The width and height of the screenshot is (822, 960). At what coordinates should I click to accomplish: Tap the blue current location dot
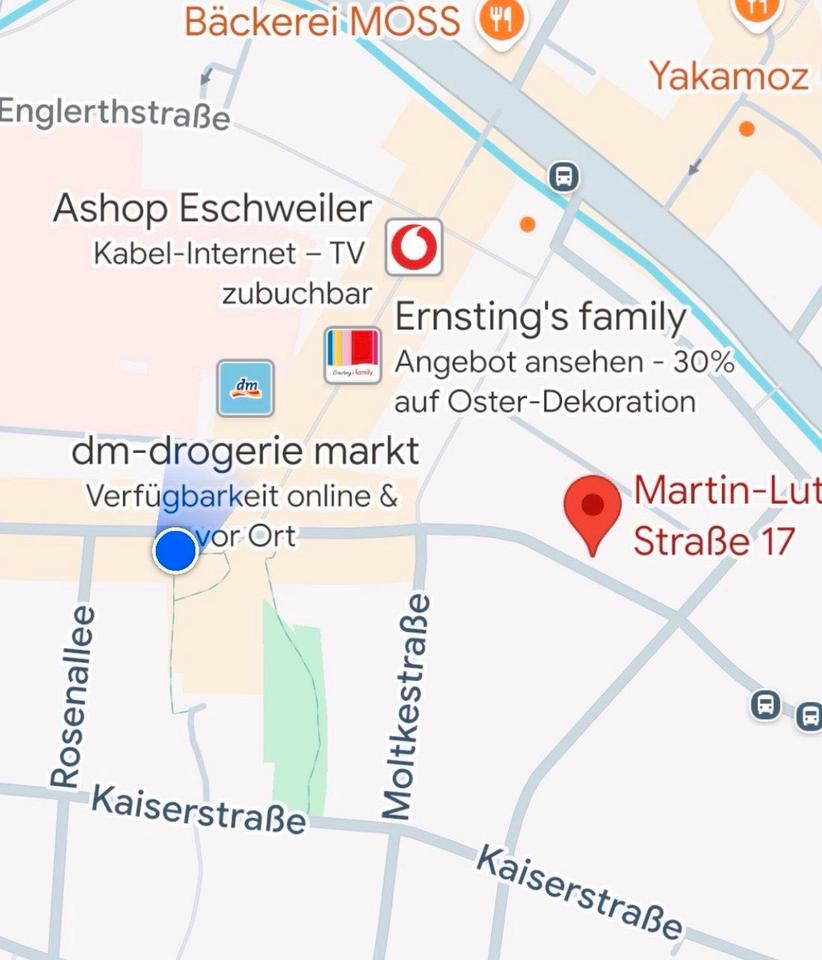click(175, 551)
